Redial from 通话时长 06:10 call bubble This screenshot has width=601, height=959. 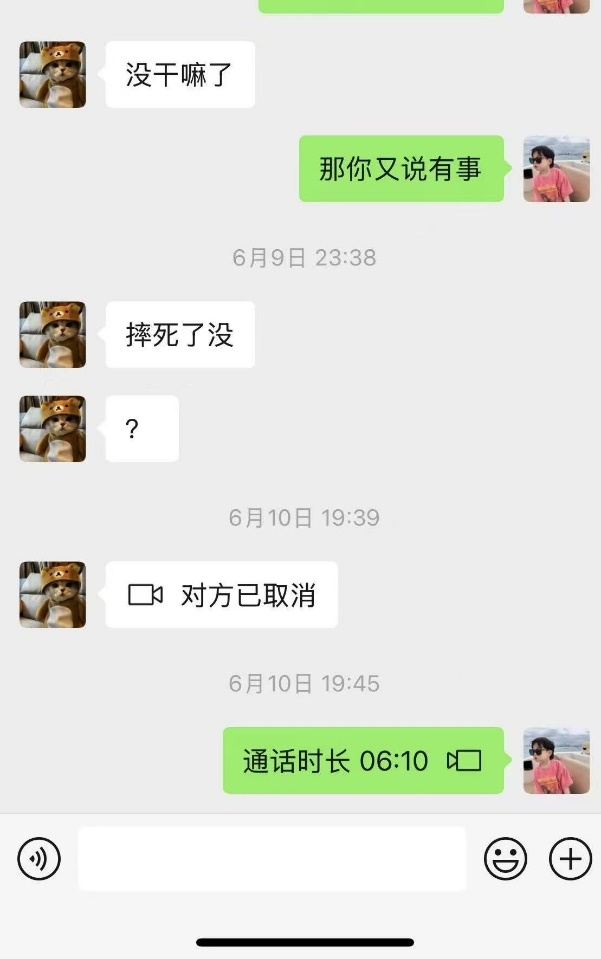(363, 761)
